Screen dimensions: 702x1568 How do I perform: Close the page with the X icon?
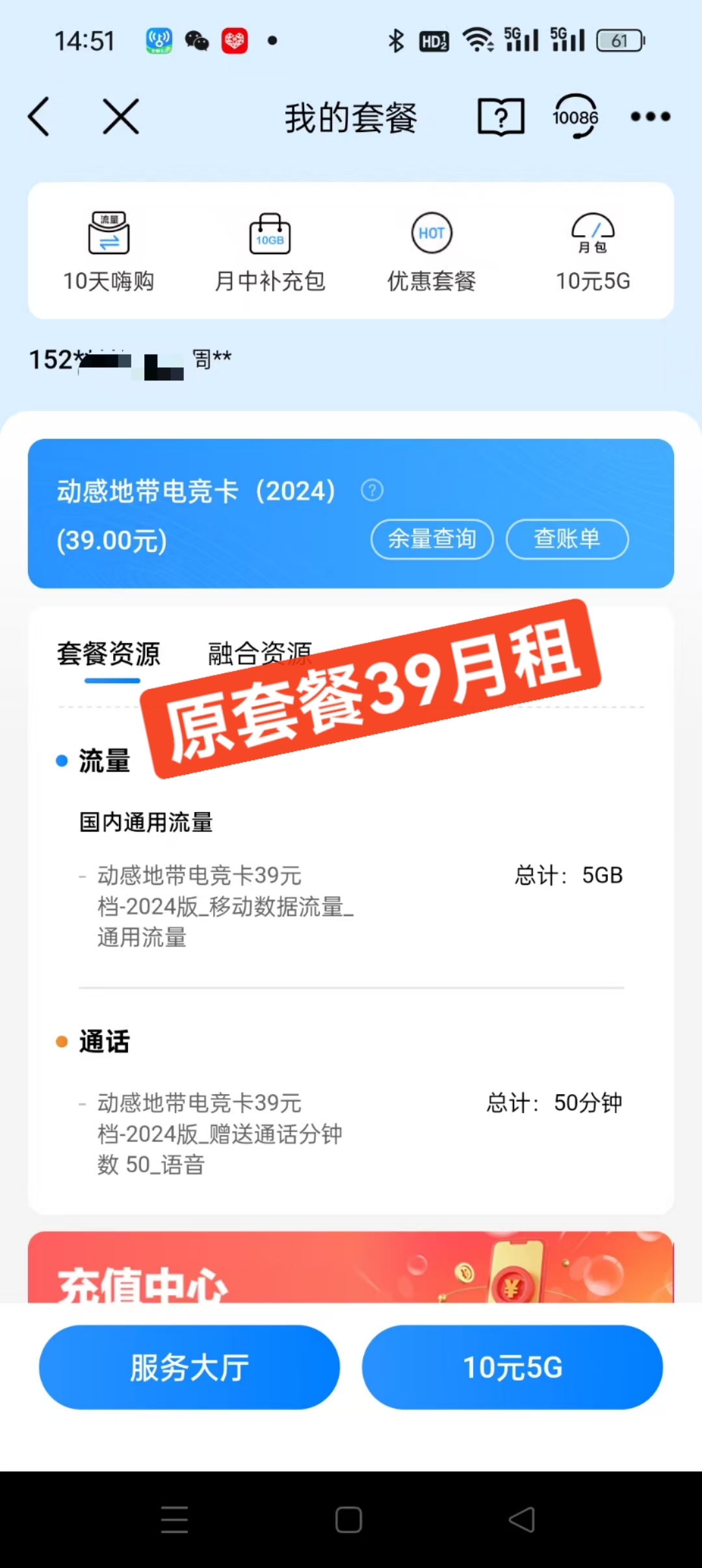point(121,117)
